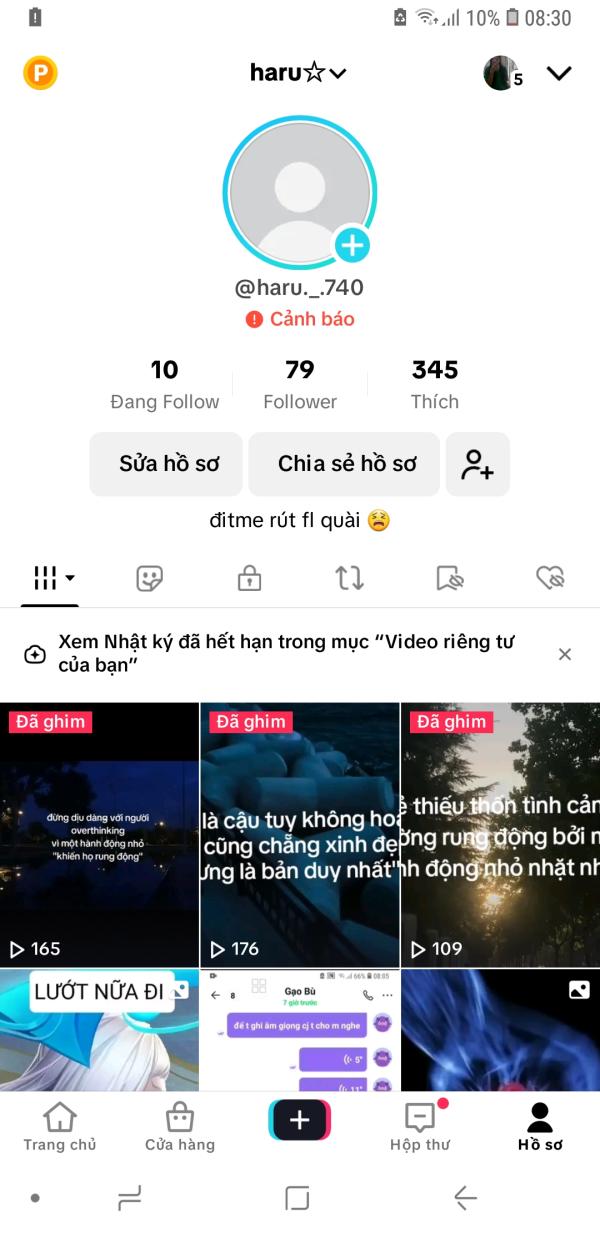The height and width of the screenshot is (1233, 600).
Task: Go to Trang chủ tab
Action: [60, 1127]
